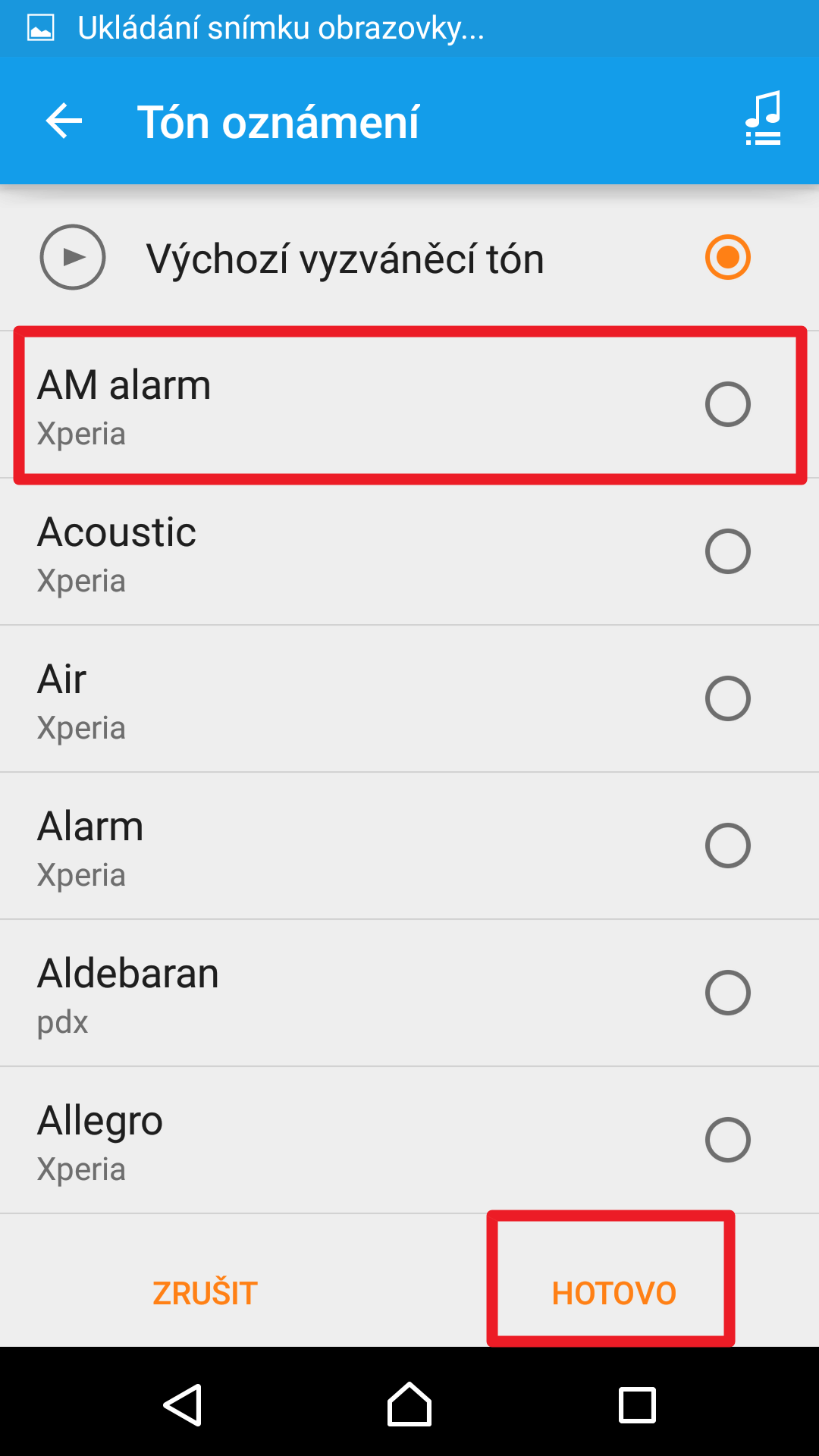Select the Allegro tone

[409, 1141]
